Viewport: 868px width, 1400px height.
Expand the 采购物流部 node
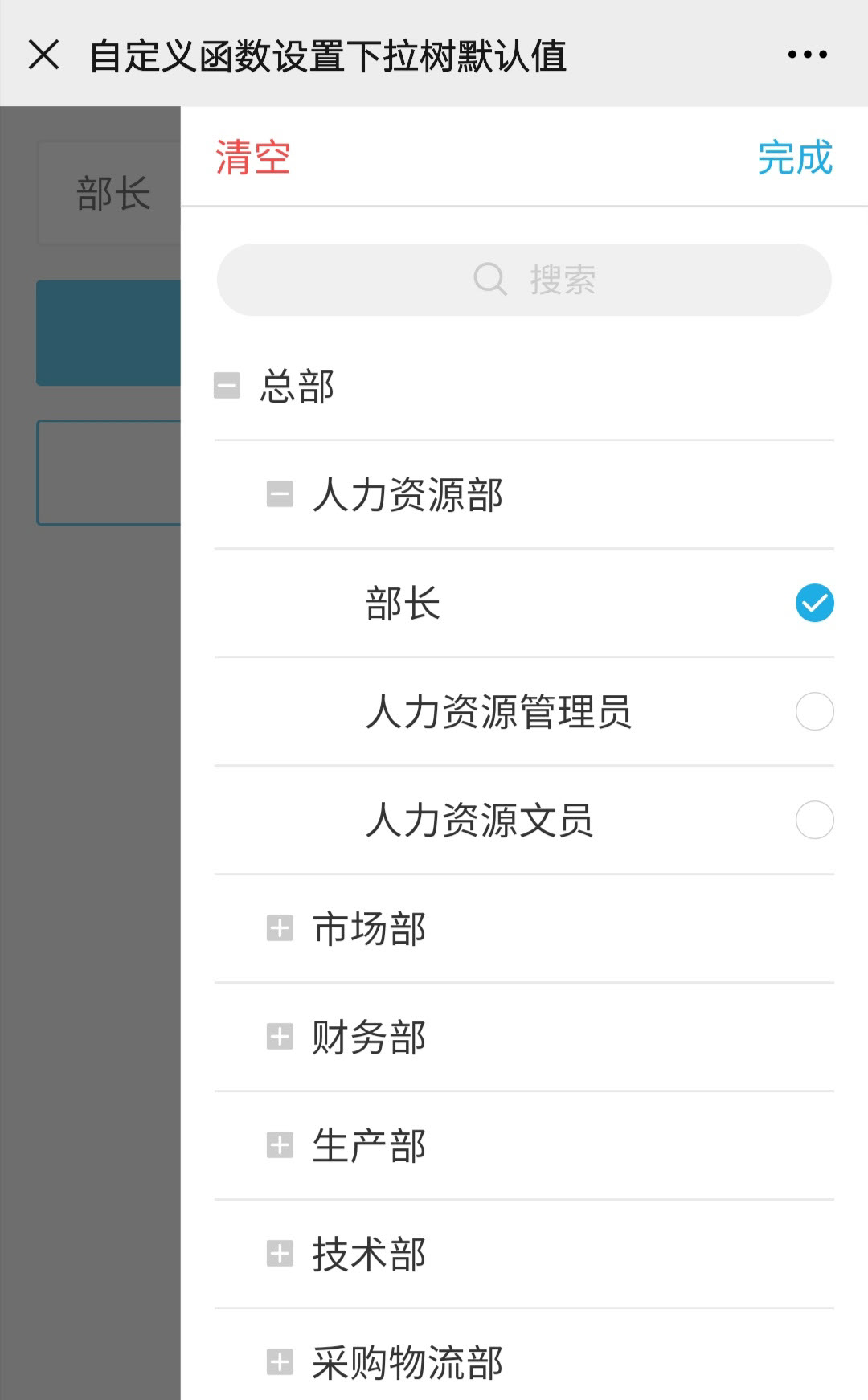tap(280, 1362)
